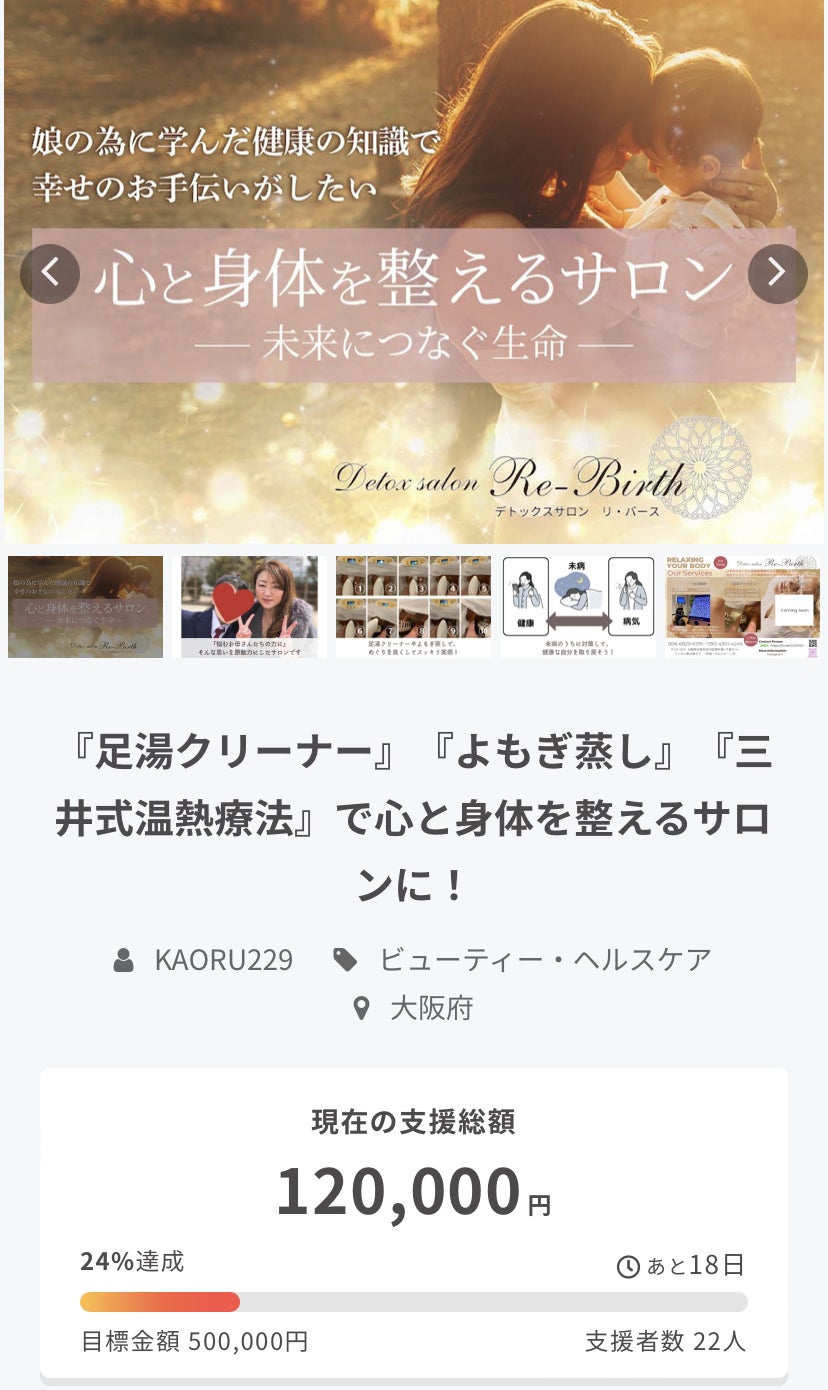Browse the ビューティー・ヘルスケア category
828x1390 pixels.
click(544, 960)
